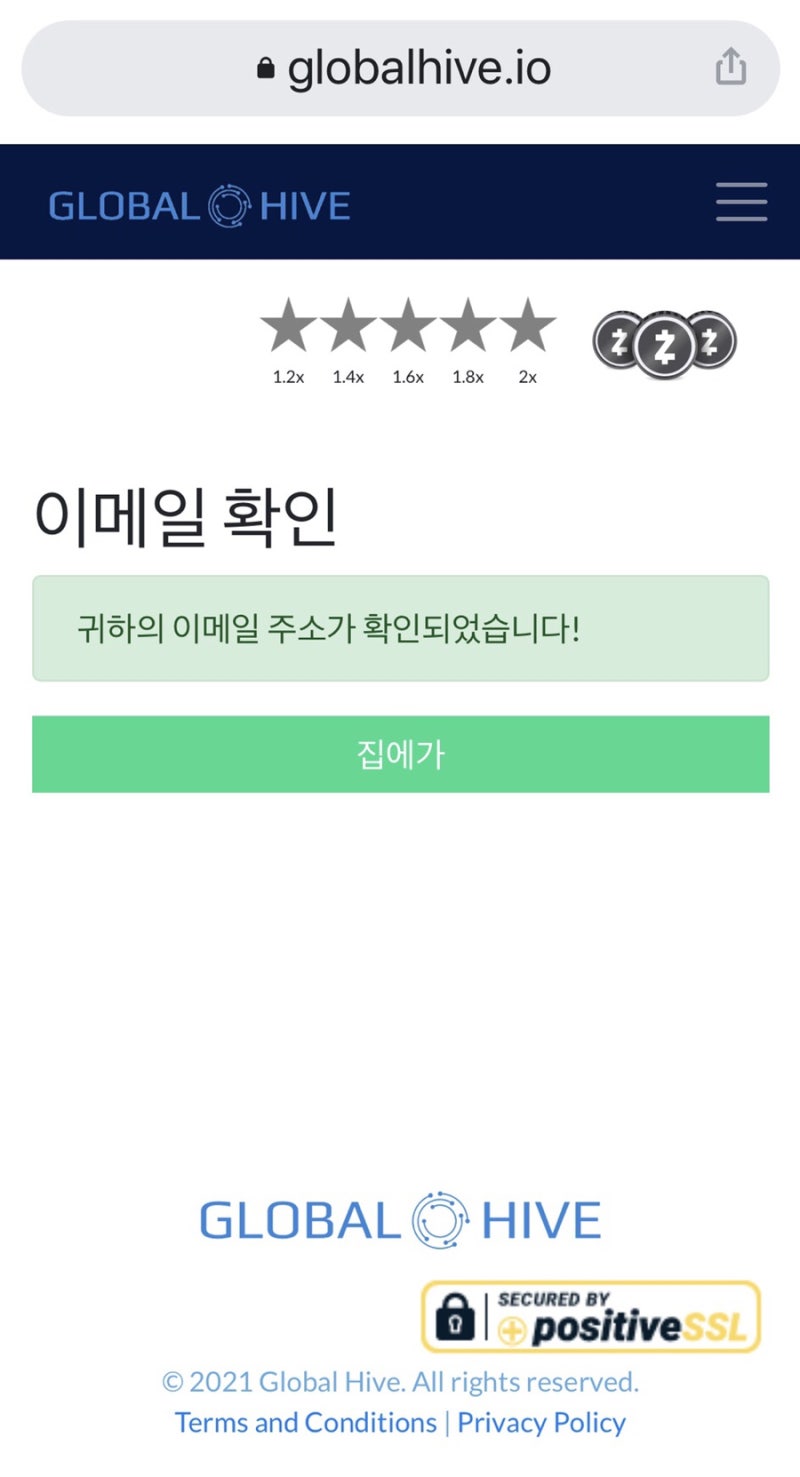Select the 1.4x star rating option

[x=347, y=325]
